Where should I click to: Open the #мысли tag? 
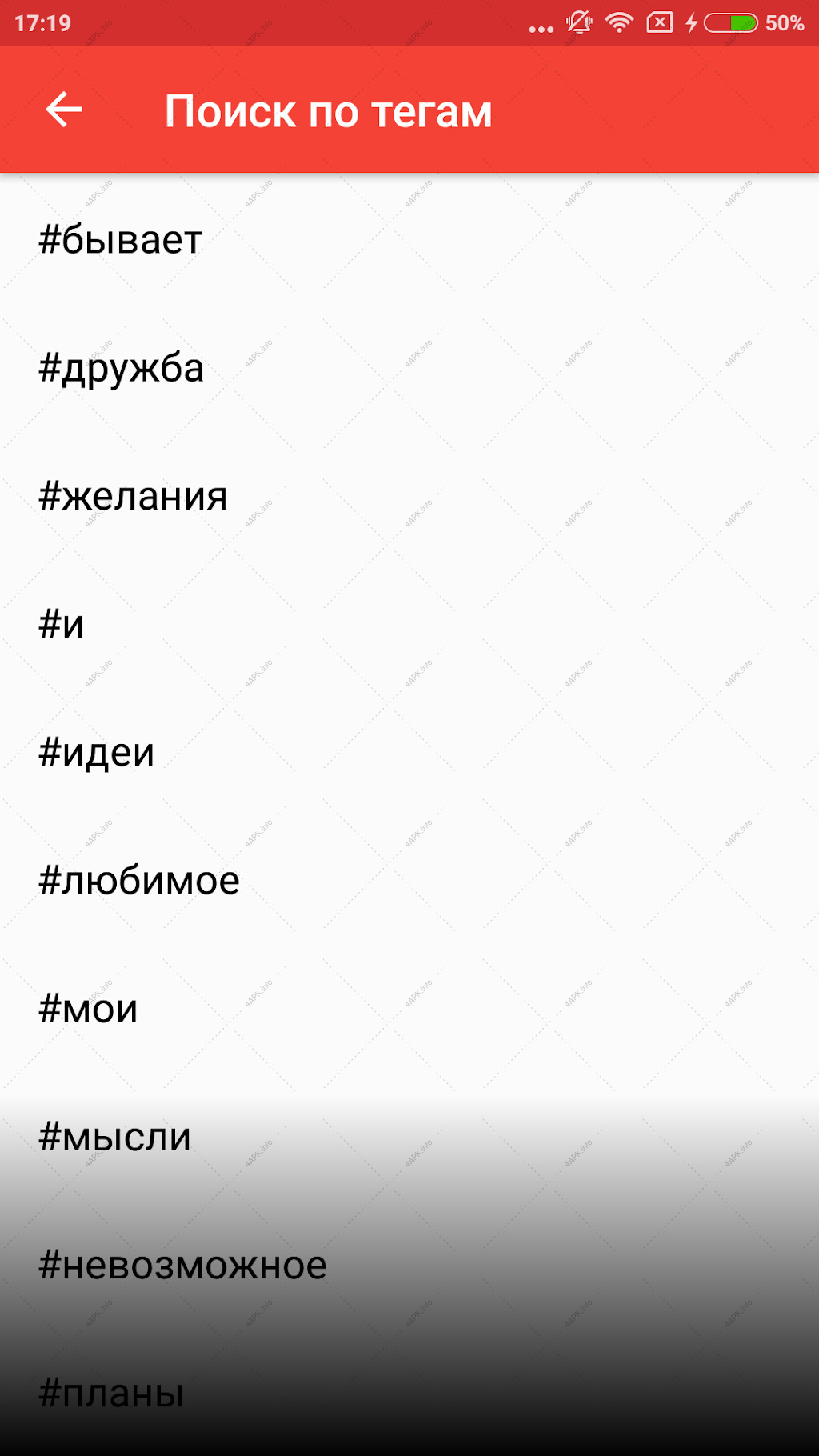coord(409,1136)
